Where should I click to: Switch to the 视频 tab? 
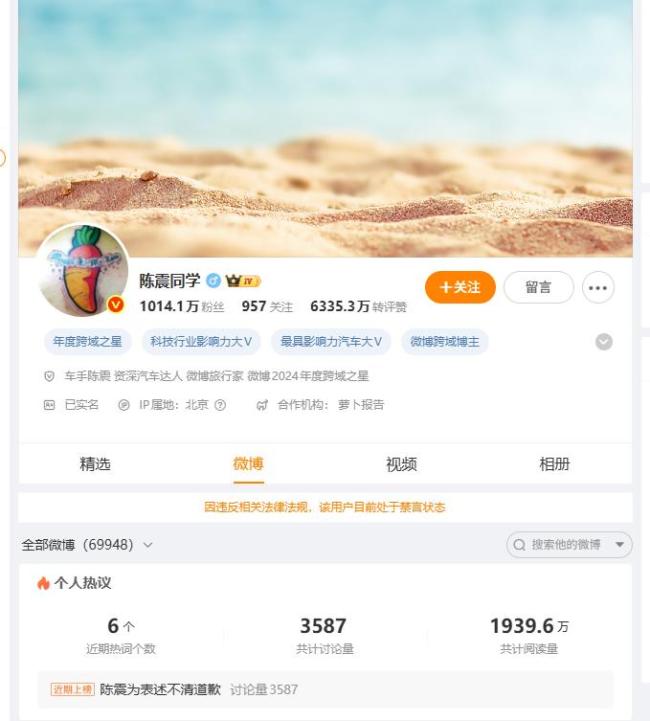click(x=401, y=464)
